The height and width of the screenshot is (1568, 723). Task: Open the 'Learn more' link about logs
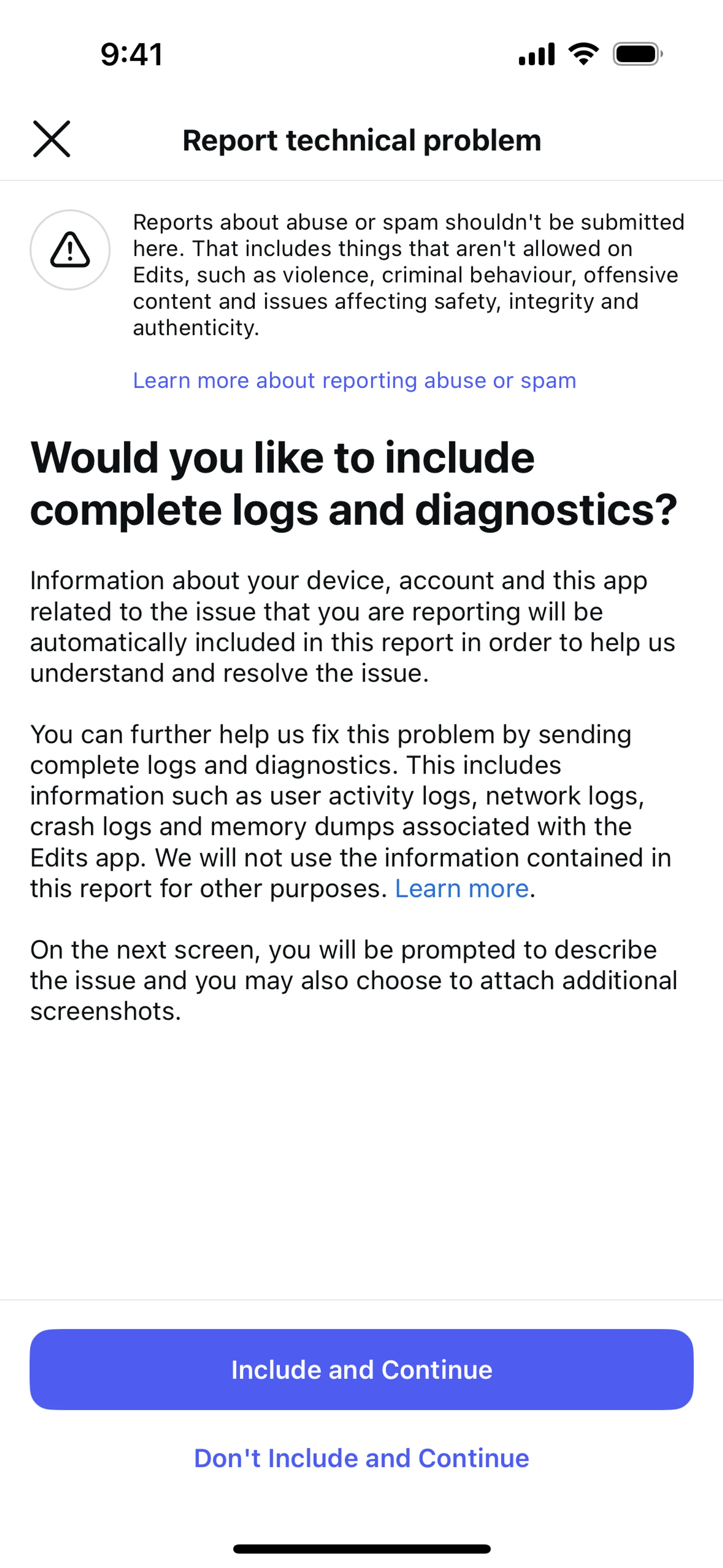(461, 889)
